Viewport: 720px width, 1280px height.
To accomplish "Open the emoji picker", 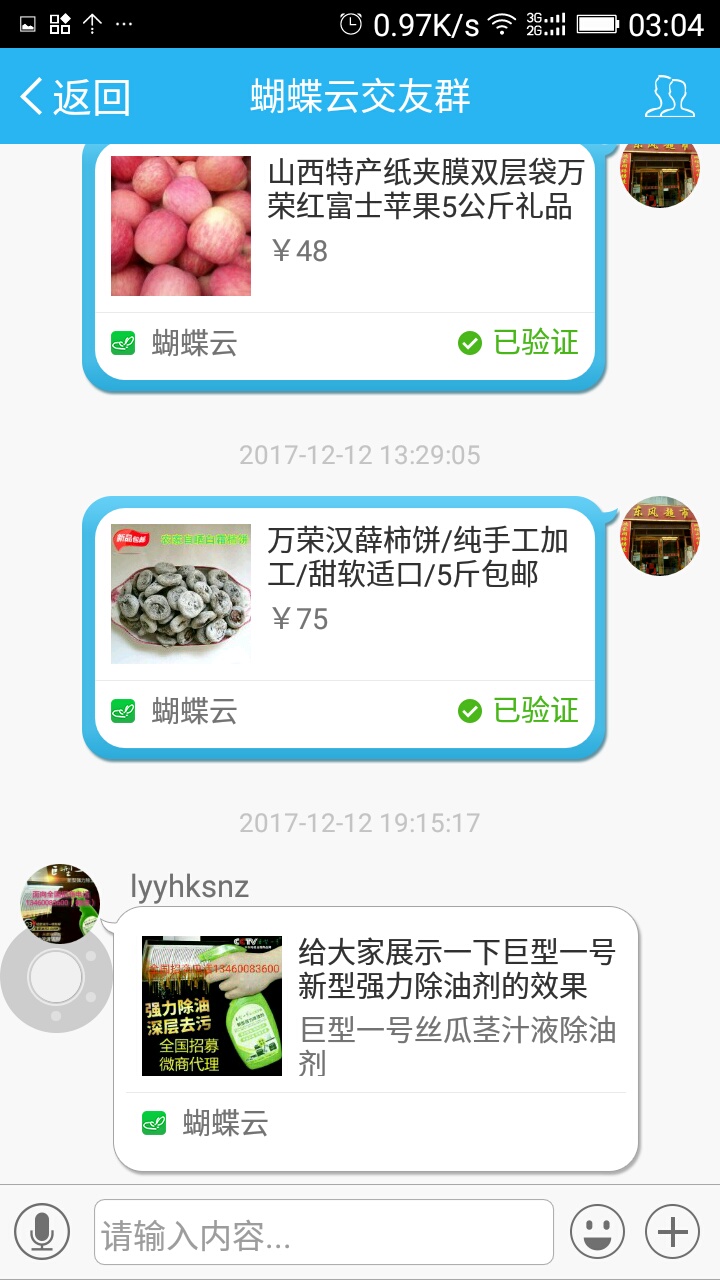I will tap(597, 1231).
